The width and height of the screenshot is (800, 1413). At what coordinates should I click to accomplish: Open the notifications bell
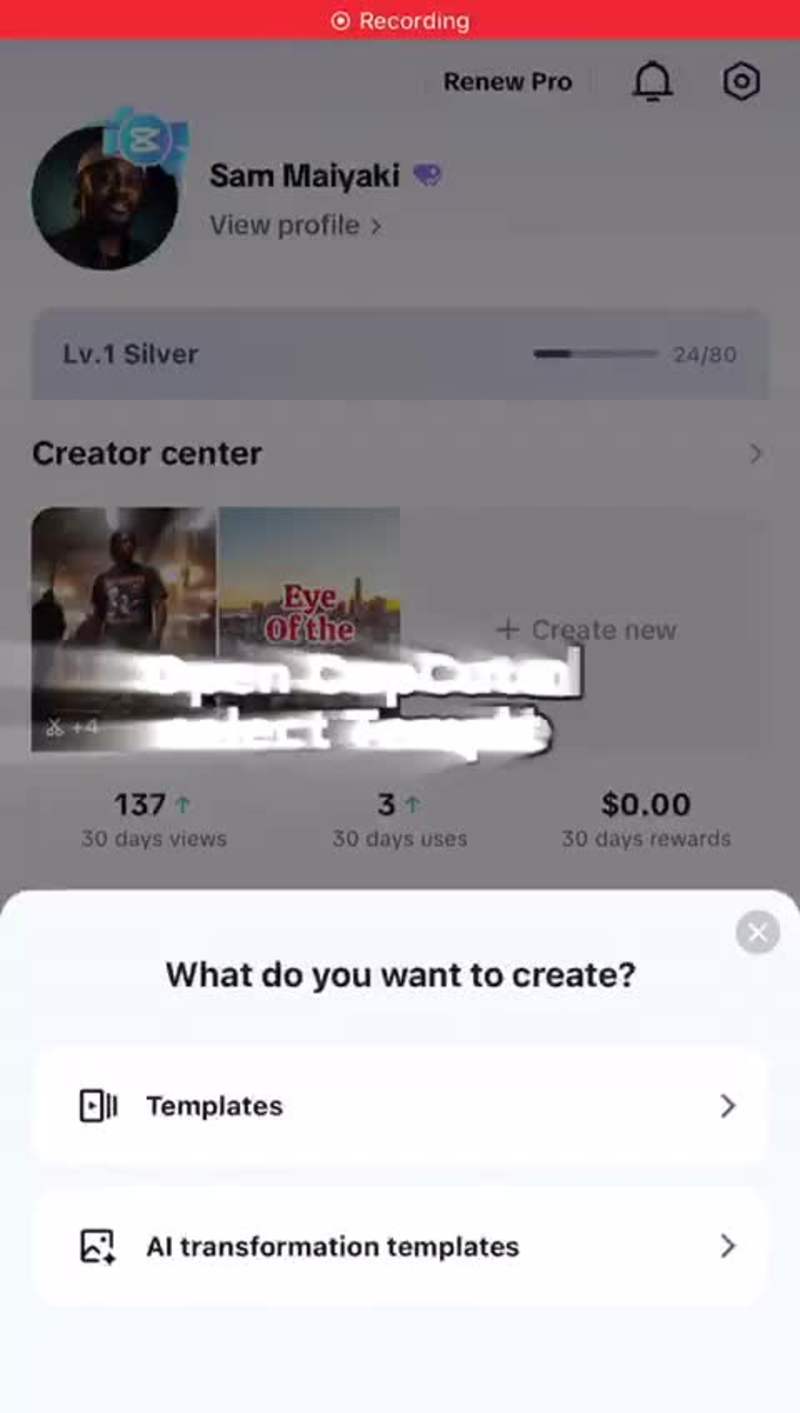[652, 82]
